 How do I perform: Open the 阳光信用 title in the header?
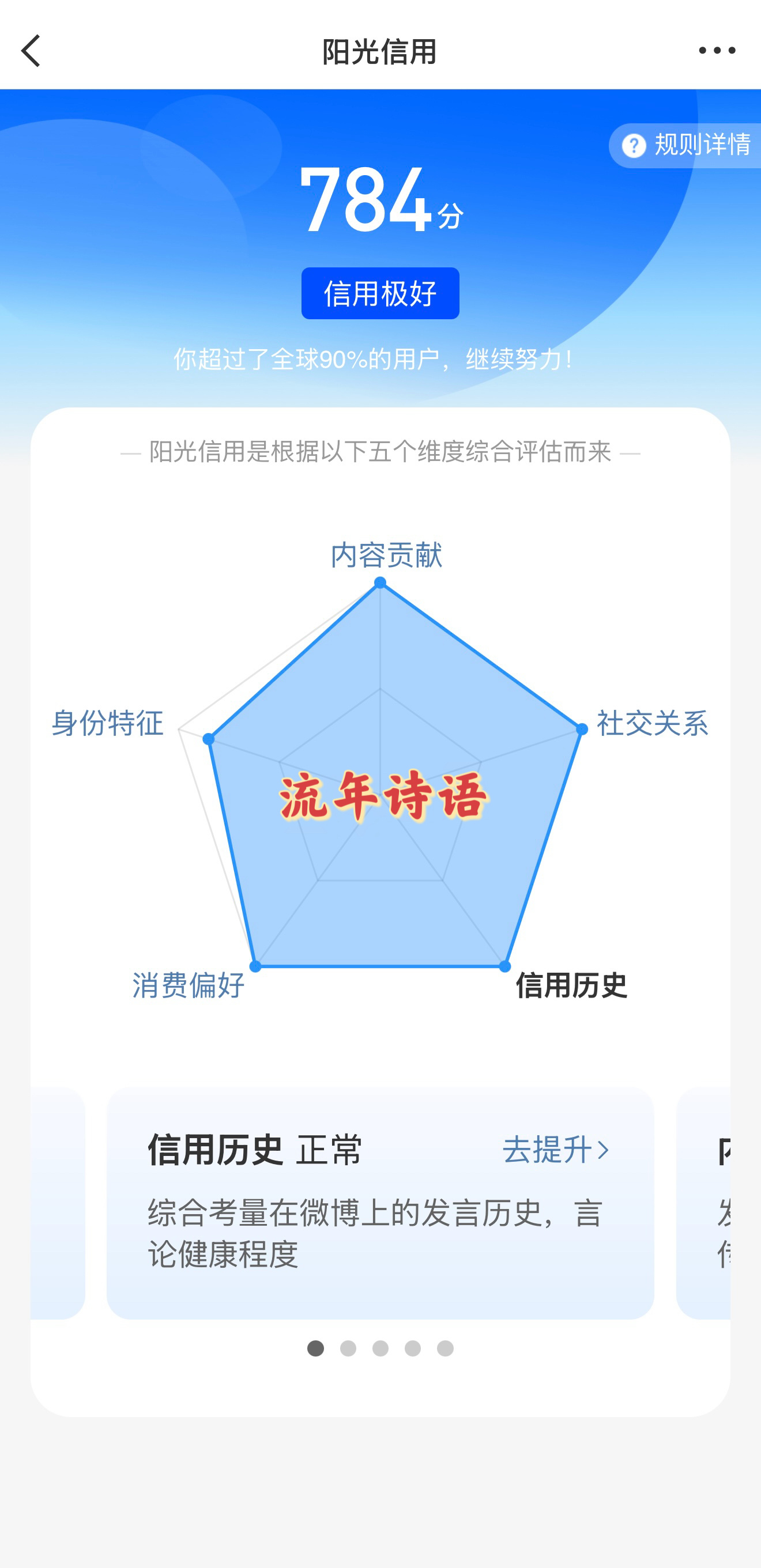tap(380, 51)
